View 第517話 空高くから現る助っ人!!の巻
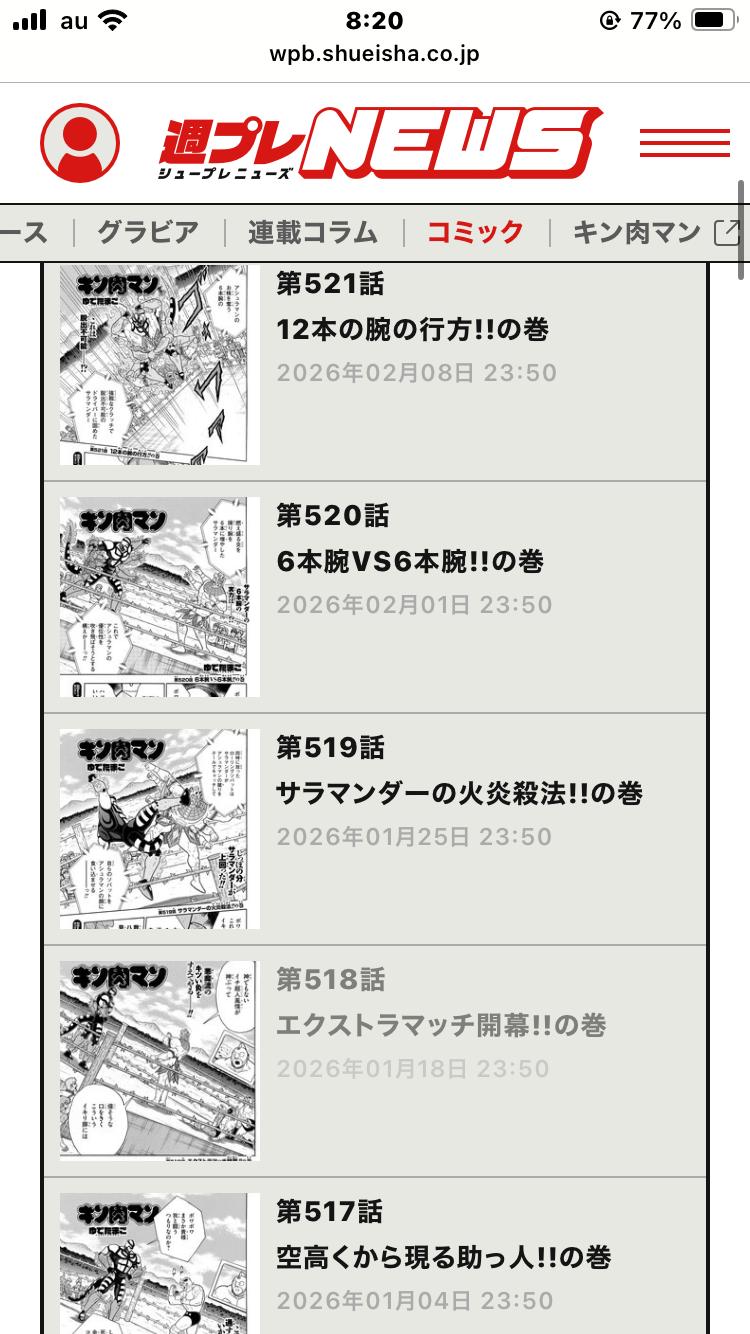 pos(443,1257)
